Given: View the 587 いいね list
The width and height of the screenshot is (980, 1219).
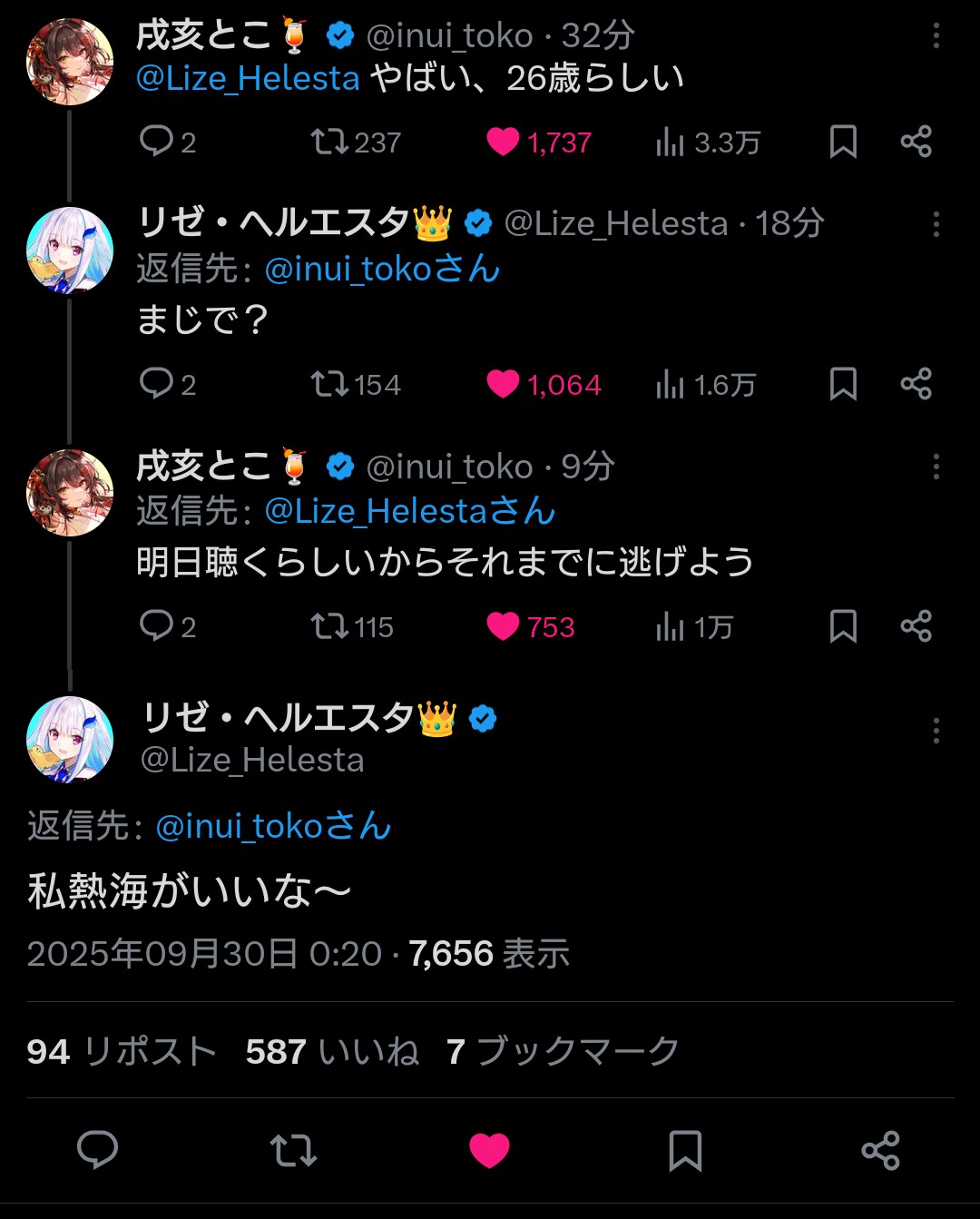Looking at the screenshot, I should pyautogui.click(x=332, y=1051).
